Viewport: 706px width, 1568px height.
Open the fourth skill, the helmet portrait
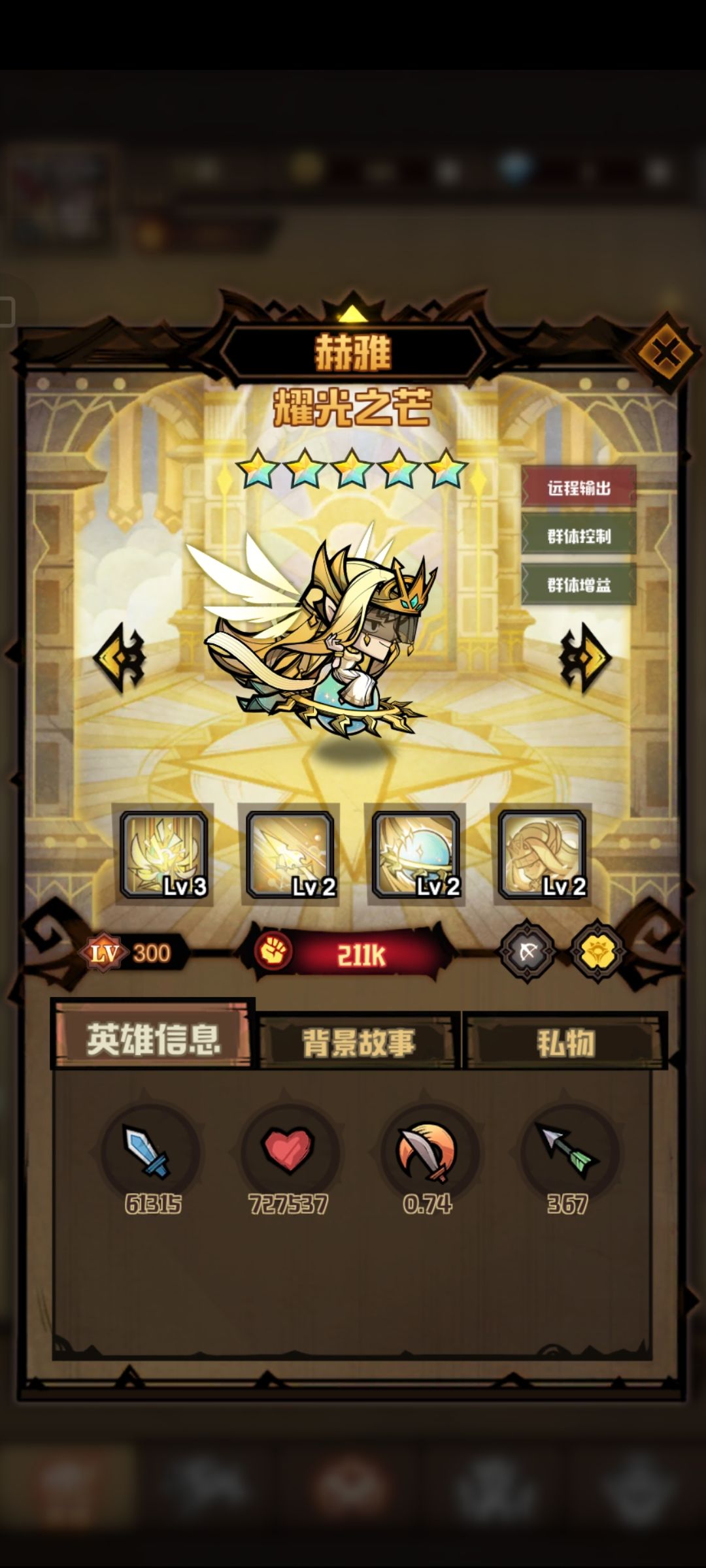click(541, 855)
